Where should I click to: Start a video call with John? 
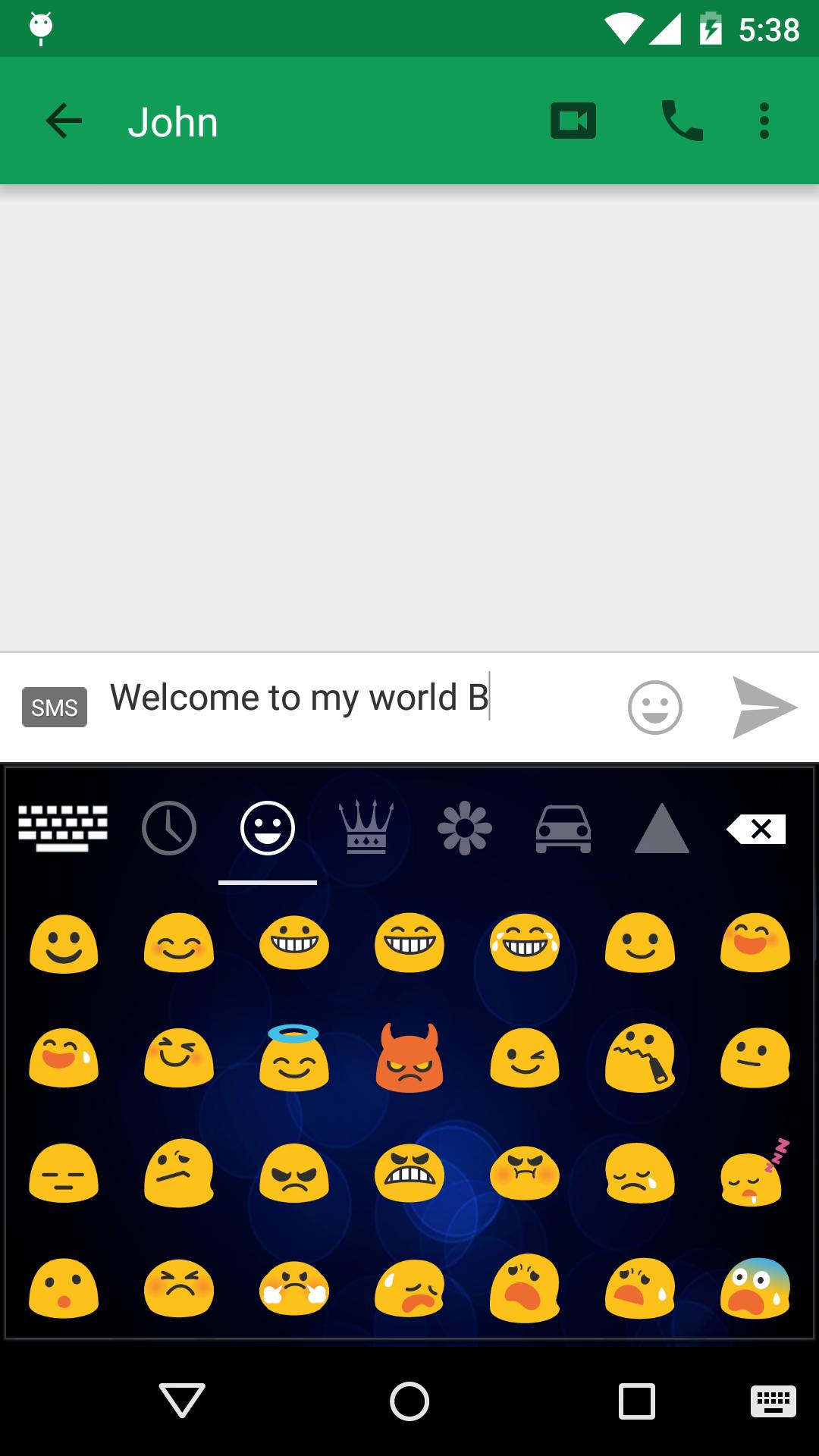[x=573, y=121]
